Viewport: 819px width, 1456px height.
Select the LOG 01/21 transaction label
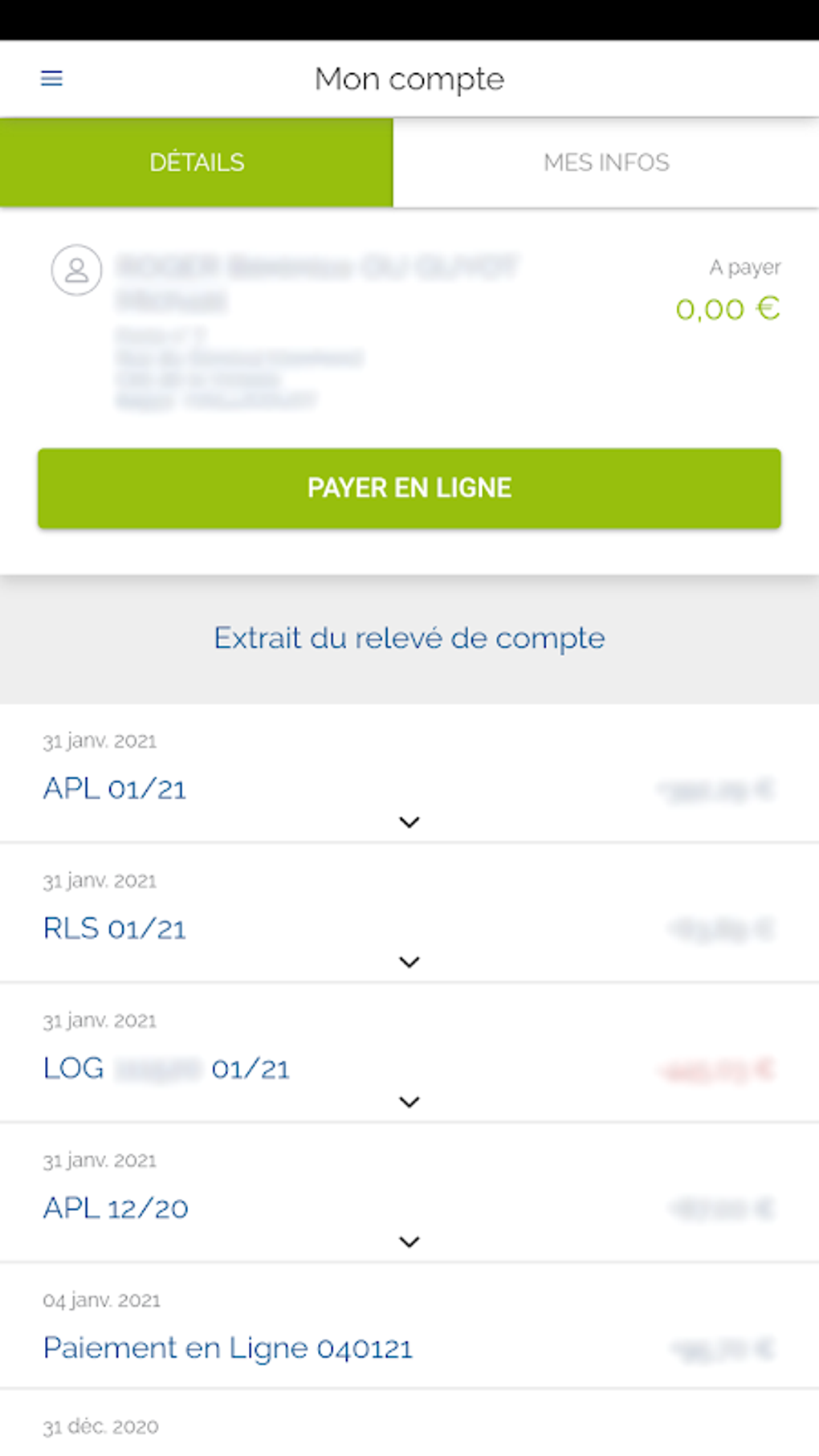165,1068
